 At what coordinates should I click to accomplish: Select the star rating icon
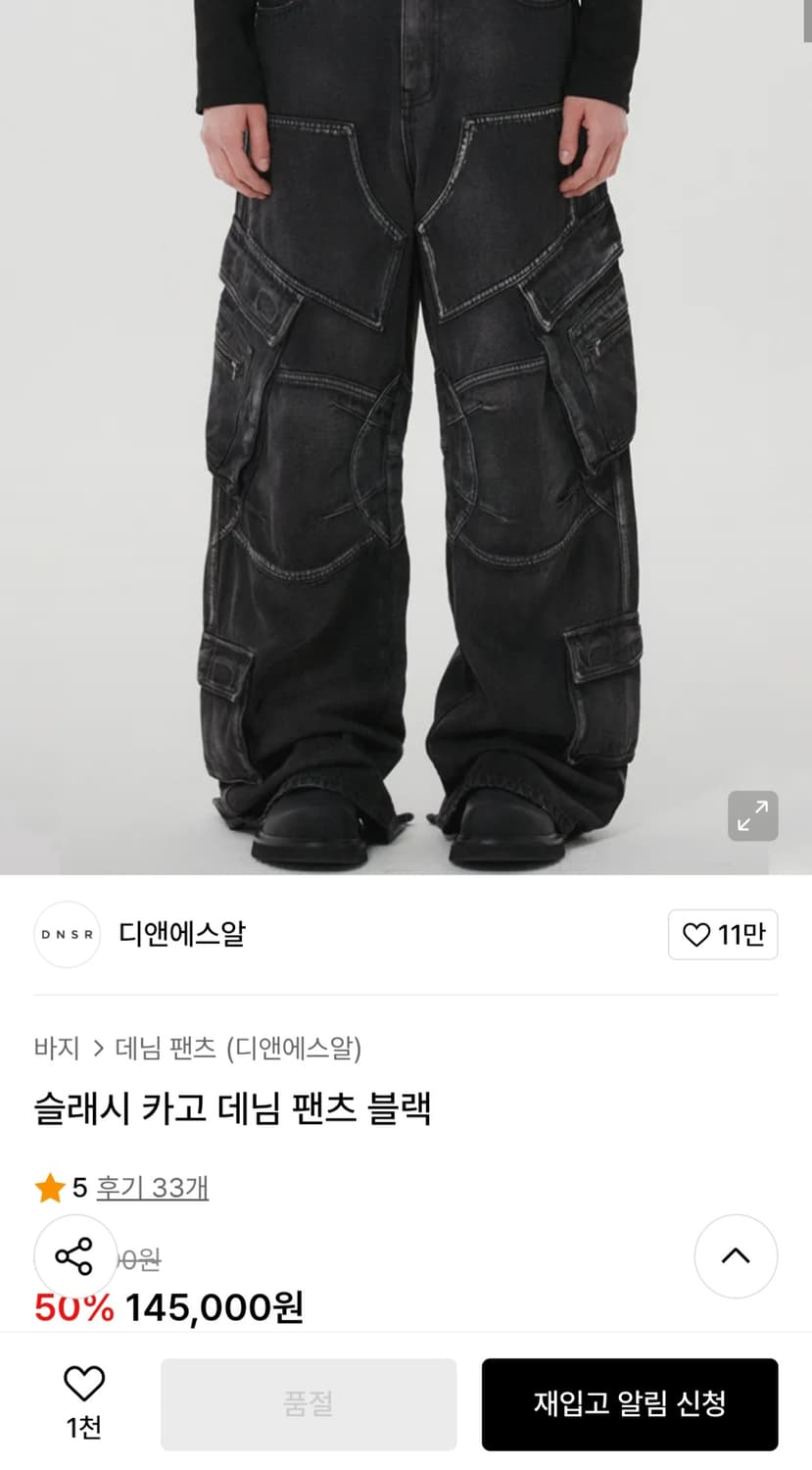(47, 1188)
